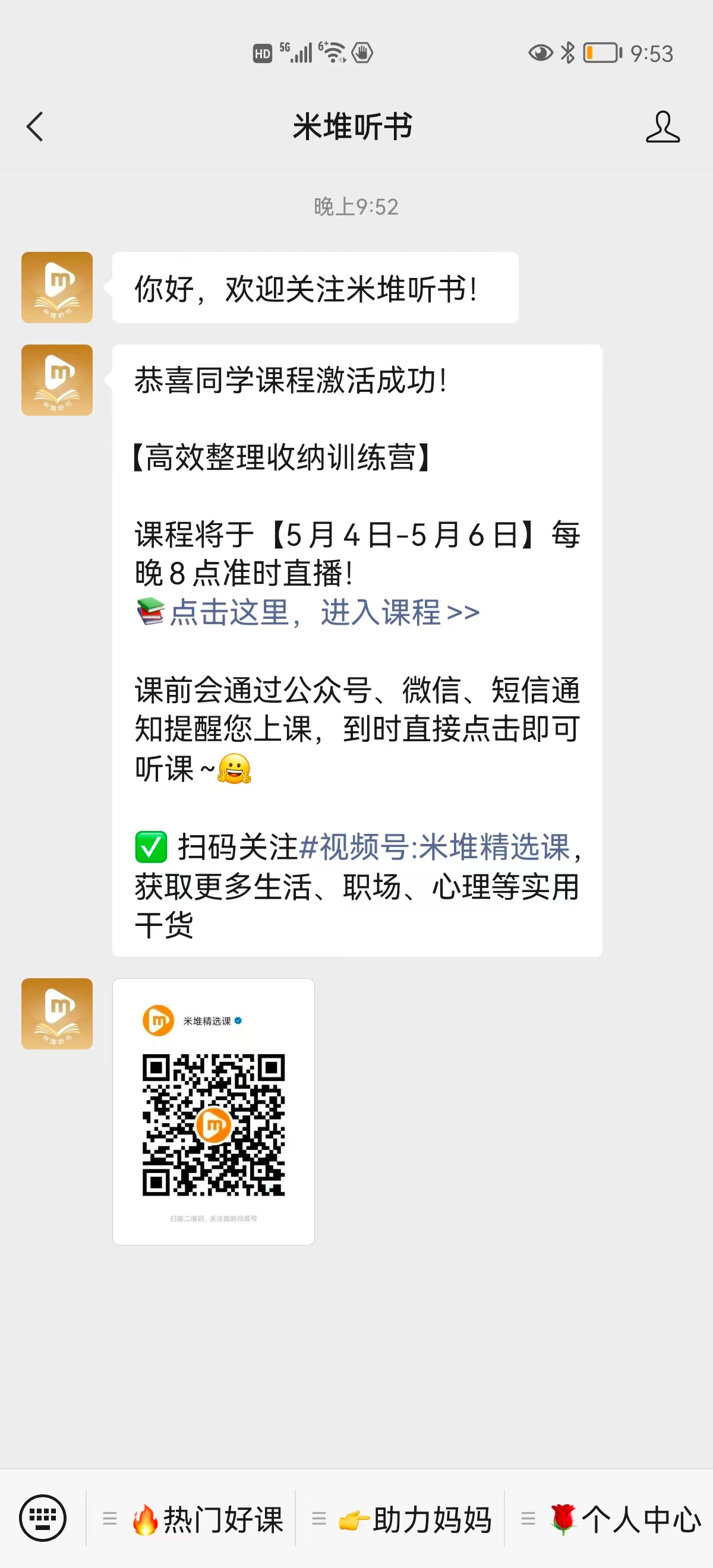Viewport: 713px width, 1568px height.
Task: Go back from 米堆听书 chat
Action: (35, 127)
